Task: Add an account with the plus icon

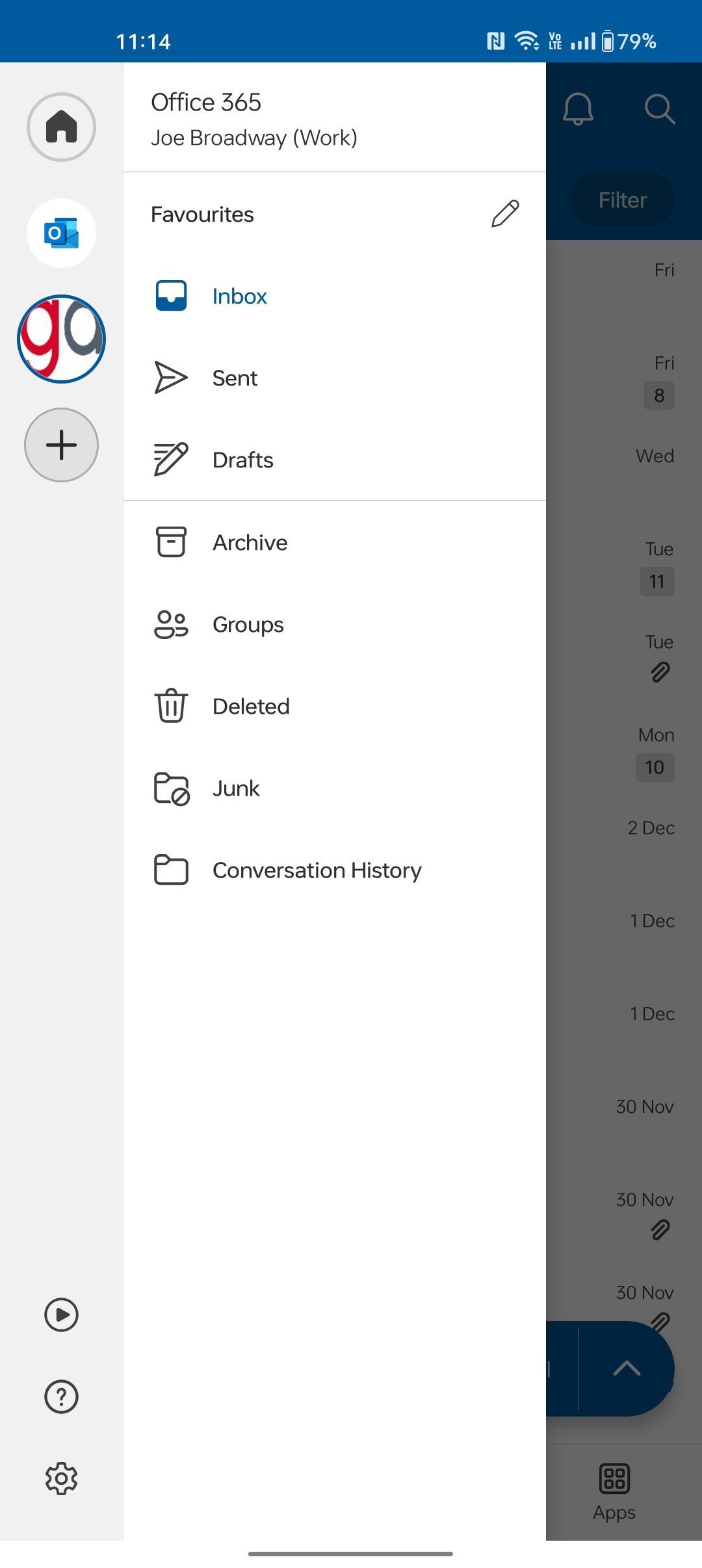Action: click(x=61, y=445)
